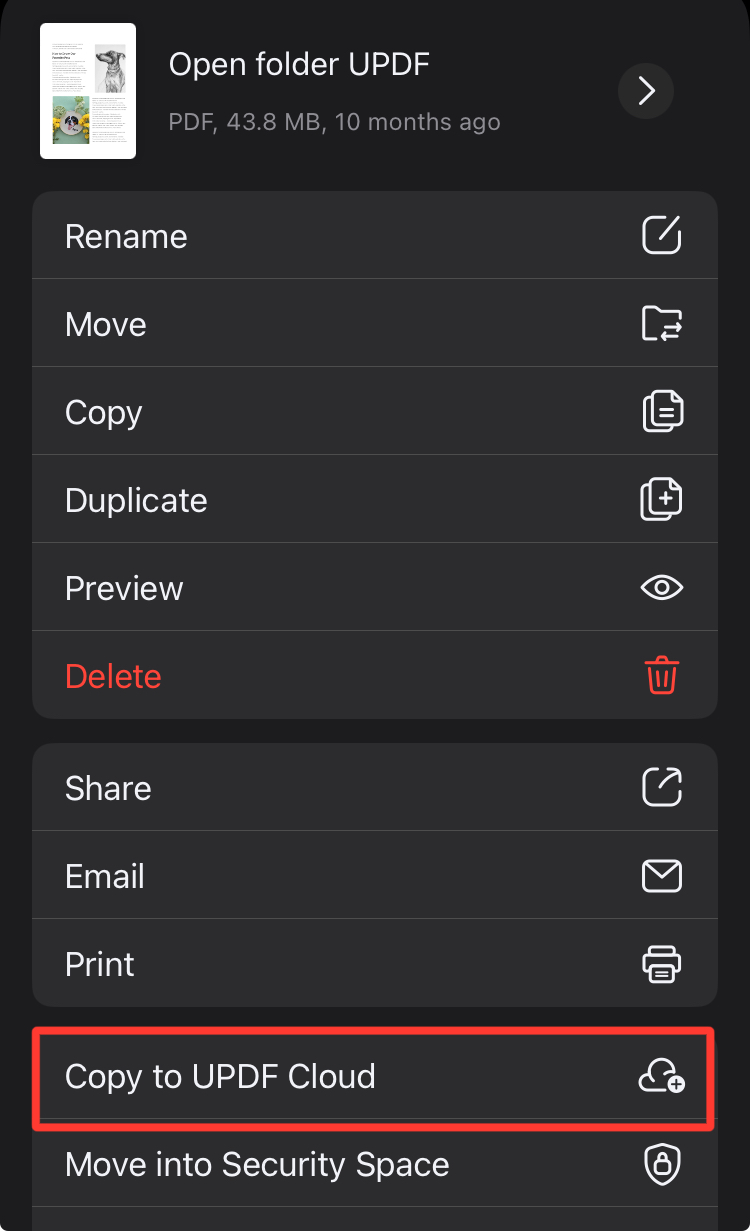Select the Share export icon
750x1231 pixels.
click(661, 787)
